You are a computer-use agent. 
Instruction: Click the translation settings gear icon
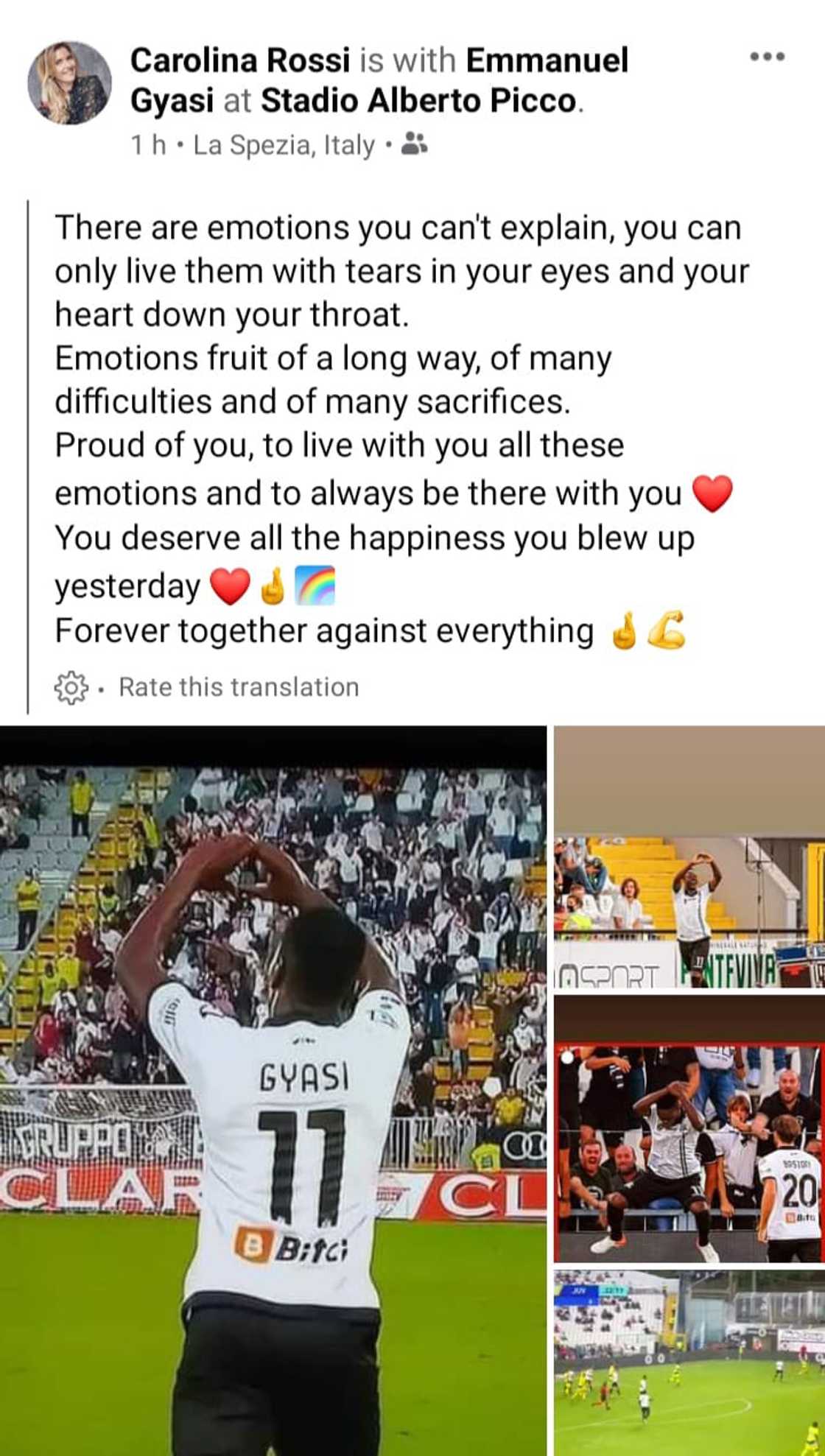(70, 686)
